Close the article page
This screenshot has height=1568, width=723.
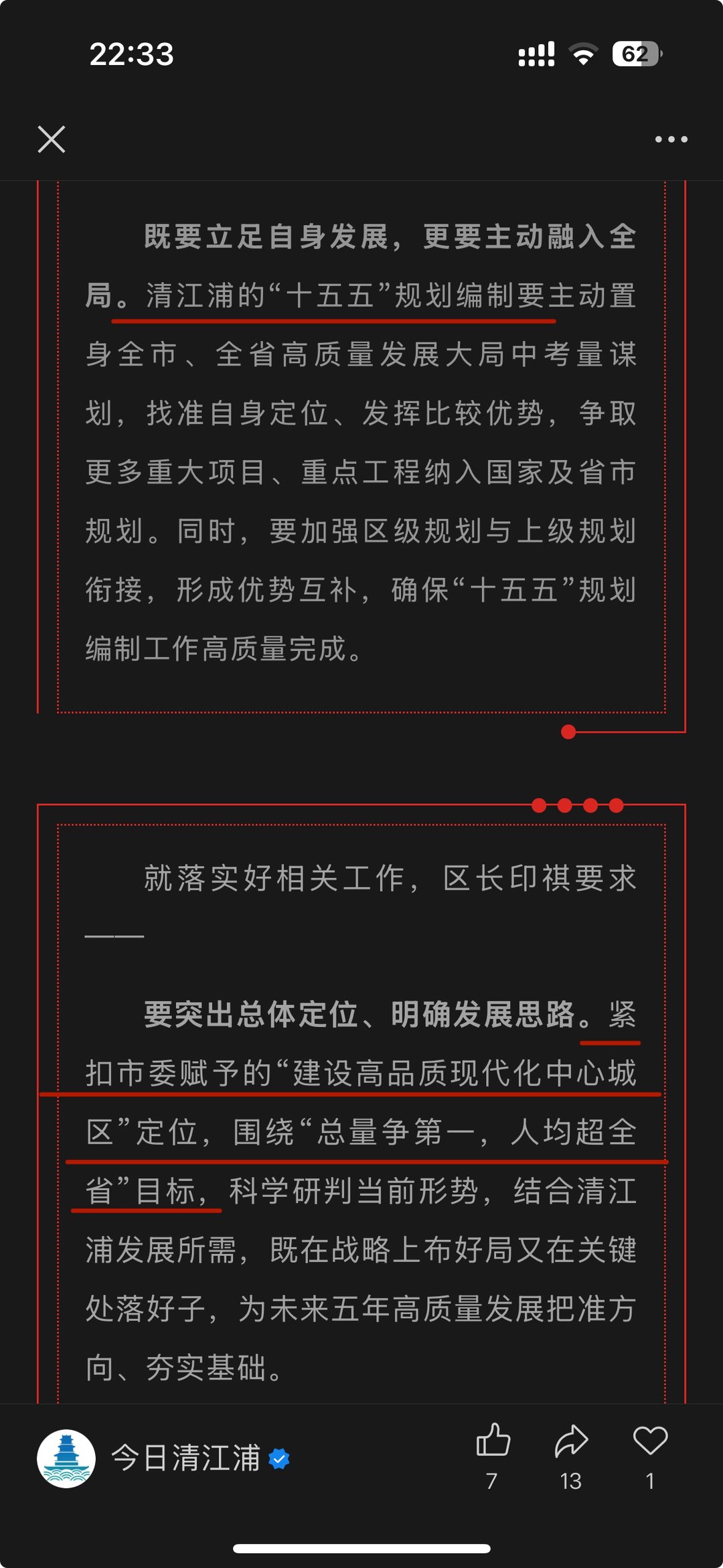[52, 139]
